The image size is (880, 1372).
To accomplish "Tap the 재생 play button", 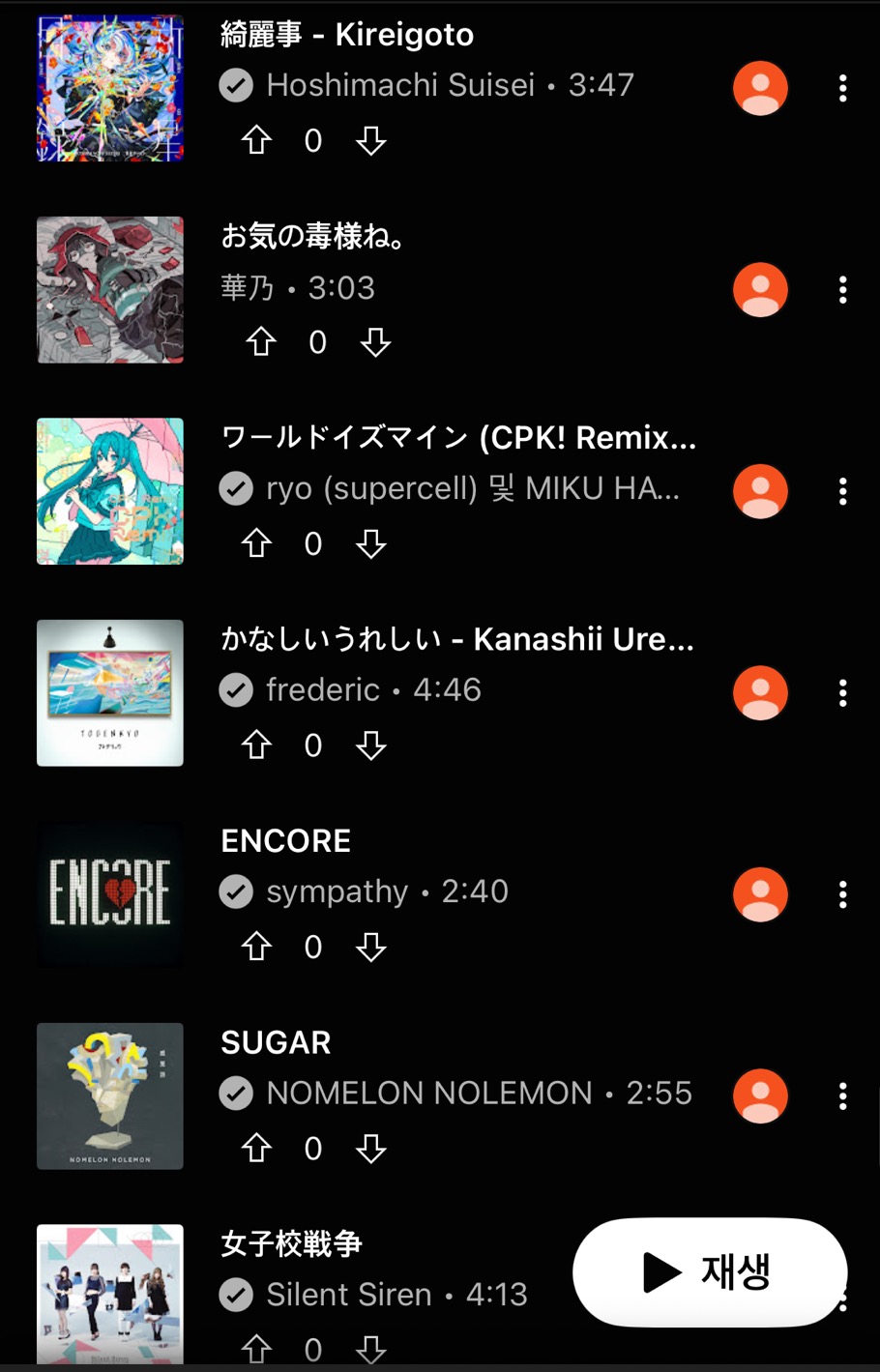I will (710, 1271).
